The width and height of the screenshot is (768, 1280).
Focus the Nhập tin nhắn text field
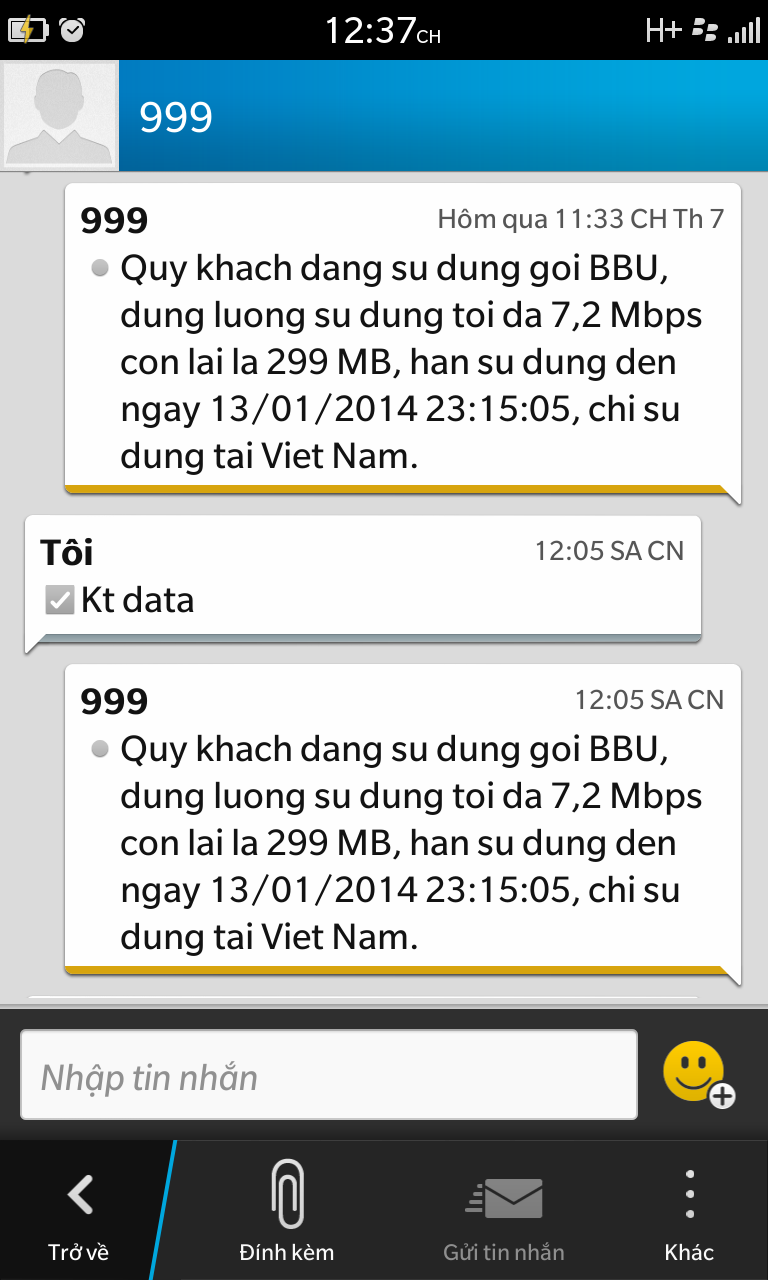(329, 1075)
